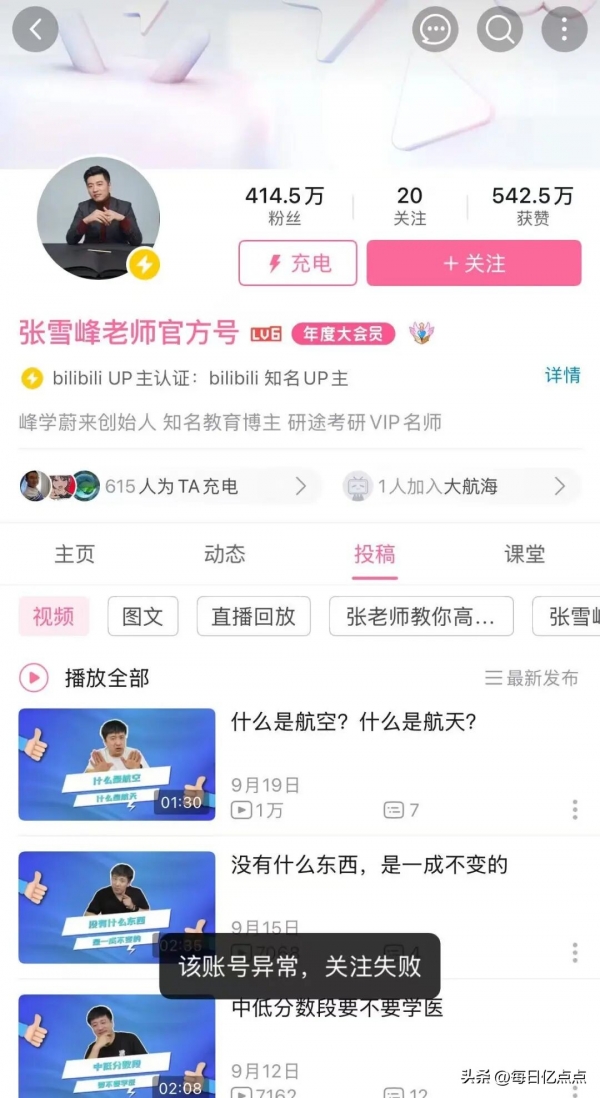Select the 图文 filter chip
Viewport: 600px width, 1098px height.
point(143,616)
